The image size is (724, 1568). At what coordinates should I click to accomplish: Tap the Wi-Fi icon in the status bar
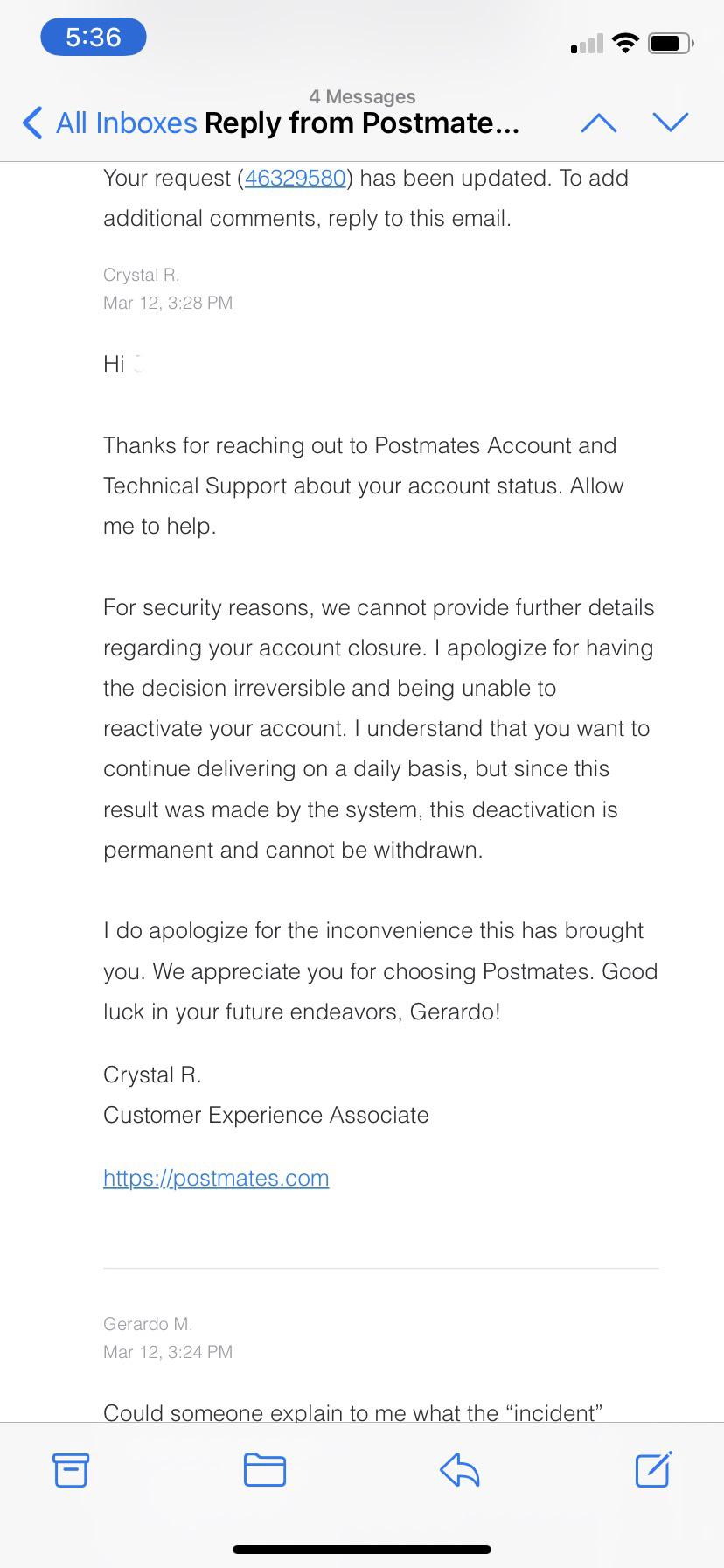click(x=624, y=42)
